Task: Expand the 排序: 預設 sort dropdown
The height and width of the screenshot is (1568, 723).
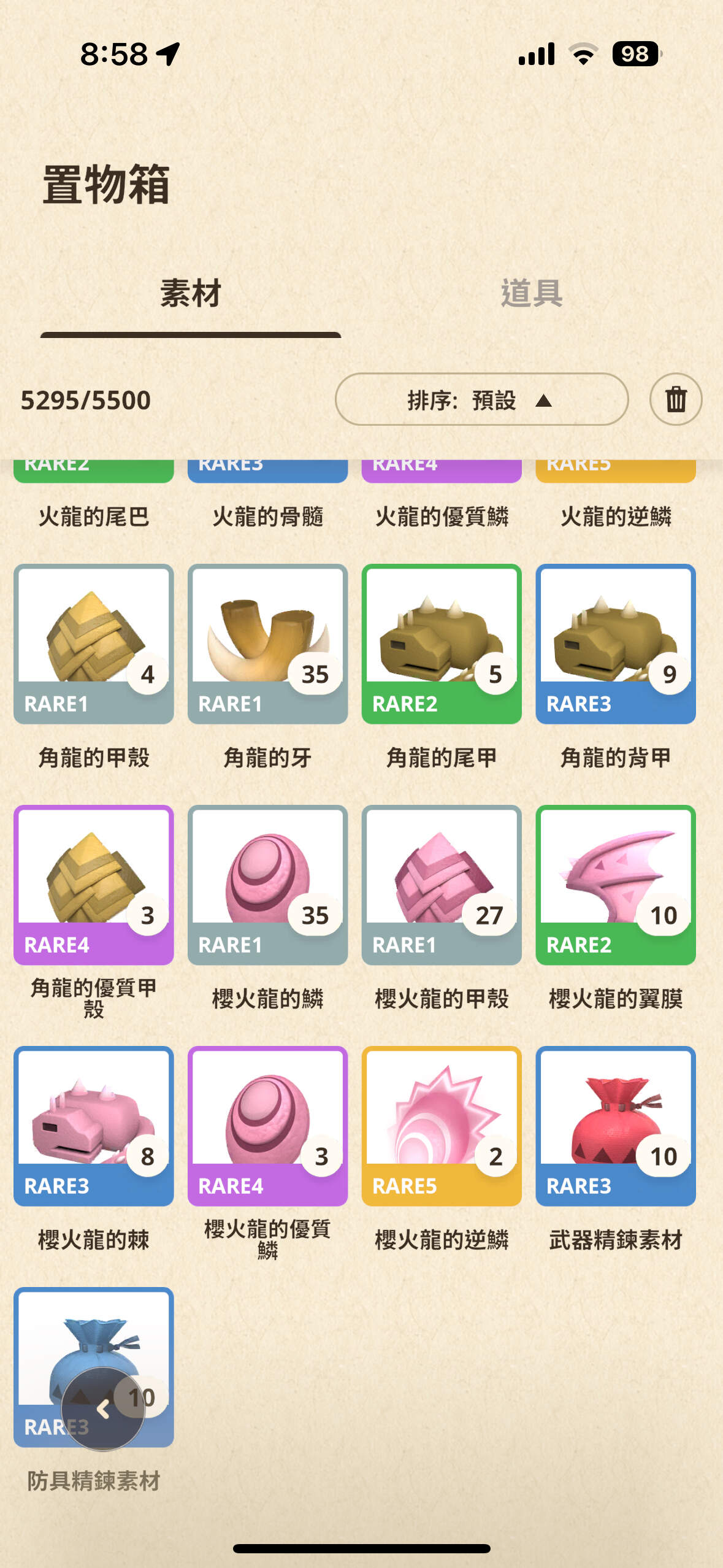Action: [481, 399]
